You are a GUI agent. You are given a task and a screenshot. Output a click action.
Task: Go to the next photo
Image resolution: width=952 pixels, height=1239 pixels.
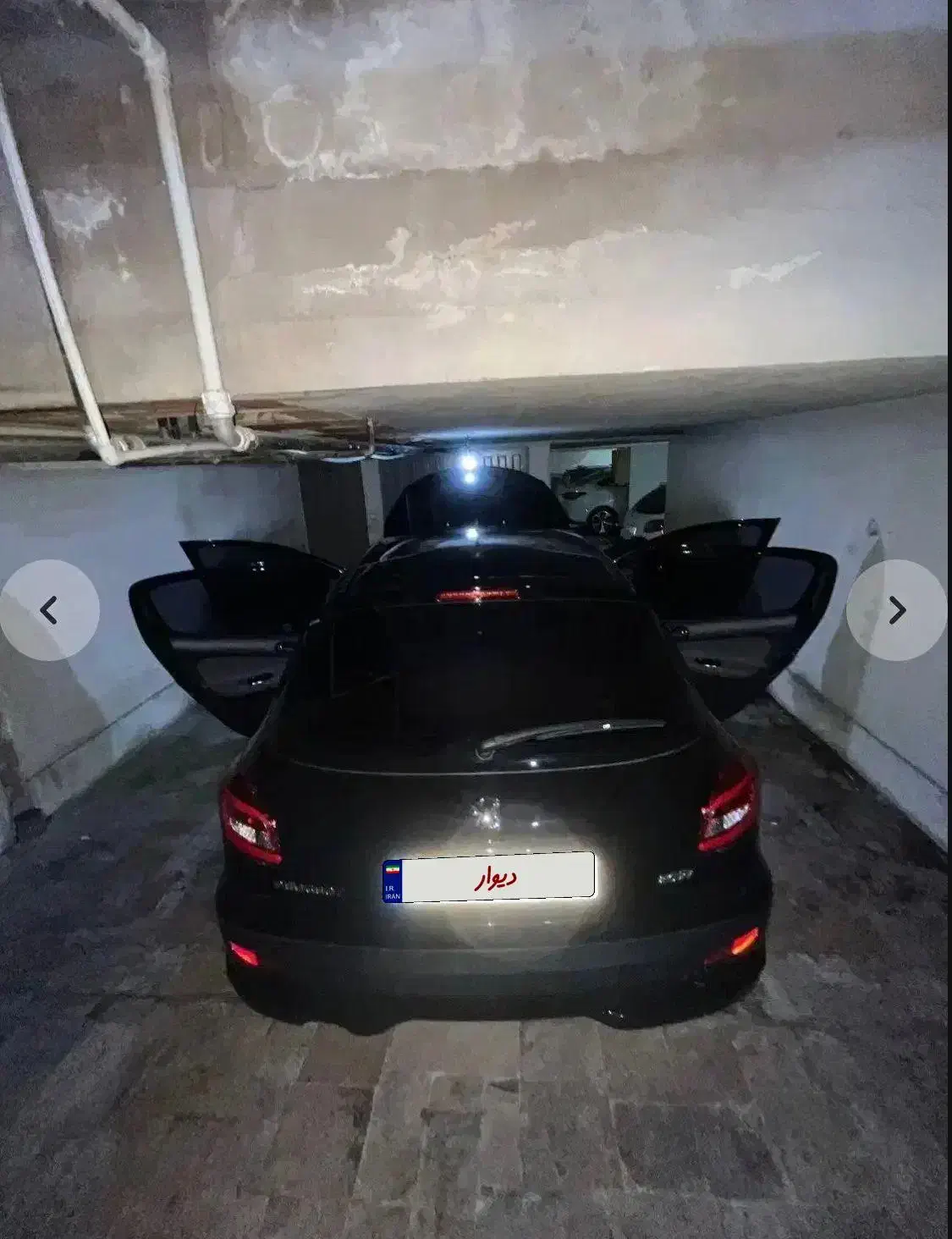pyautogui.click(x=897, y=610)
